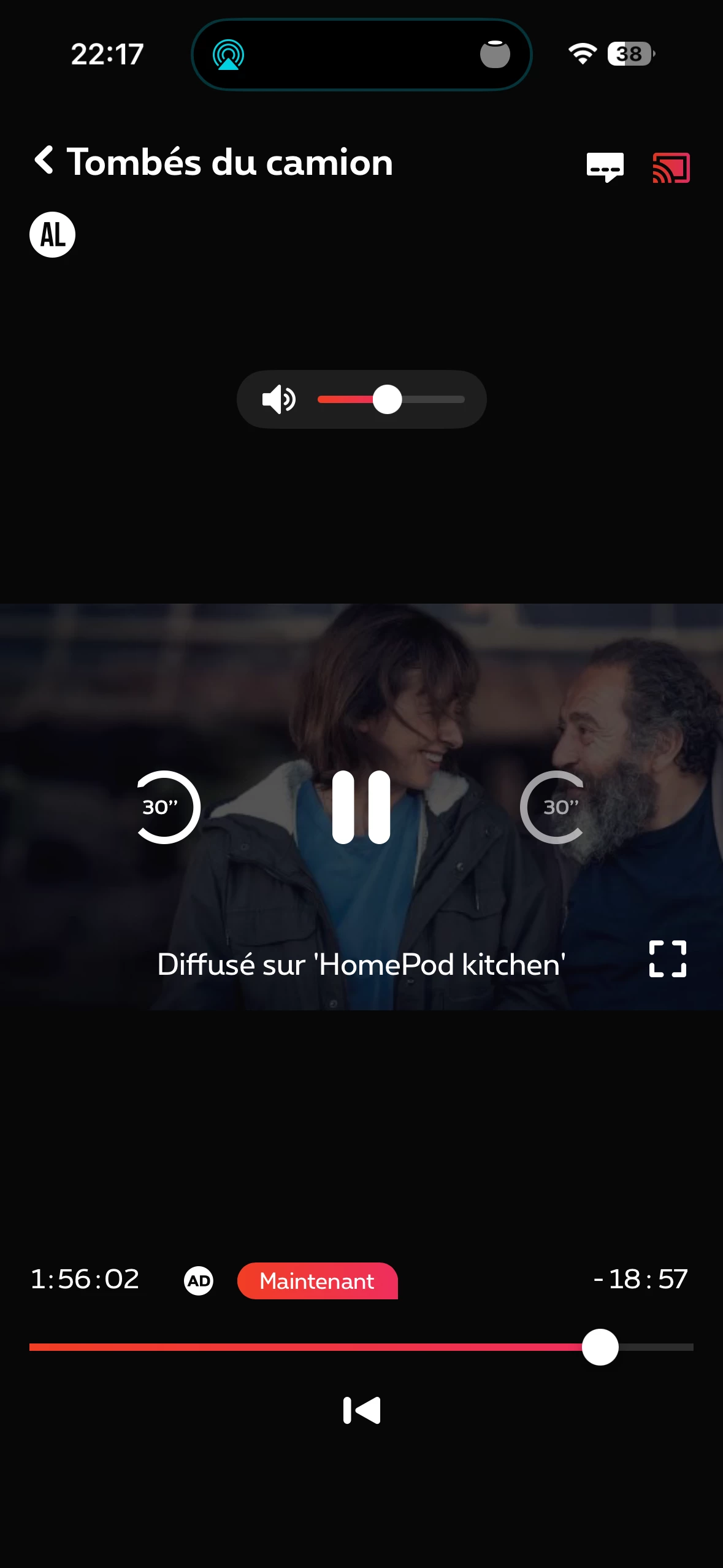
Task: Enter fullscreen mode
Action: click(x=667, y=958)
